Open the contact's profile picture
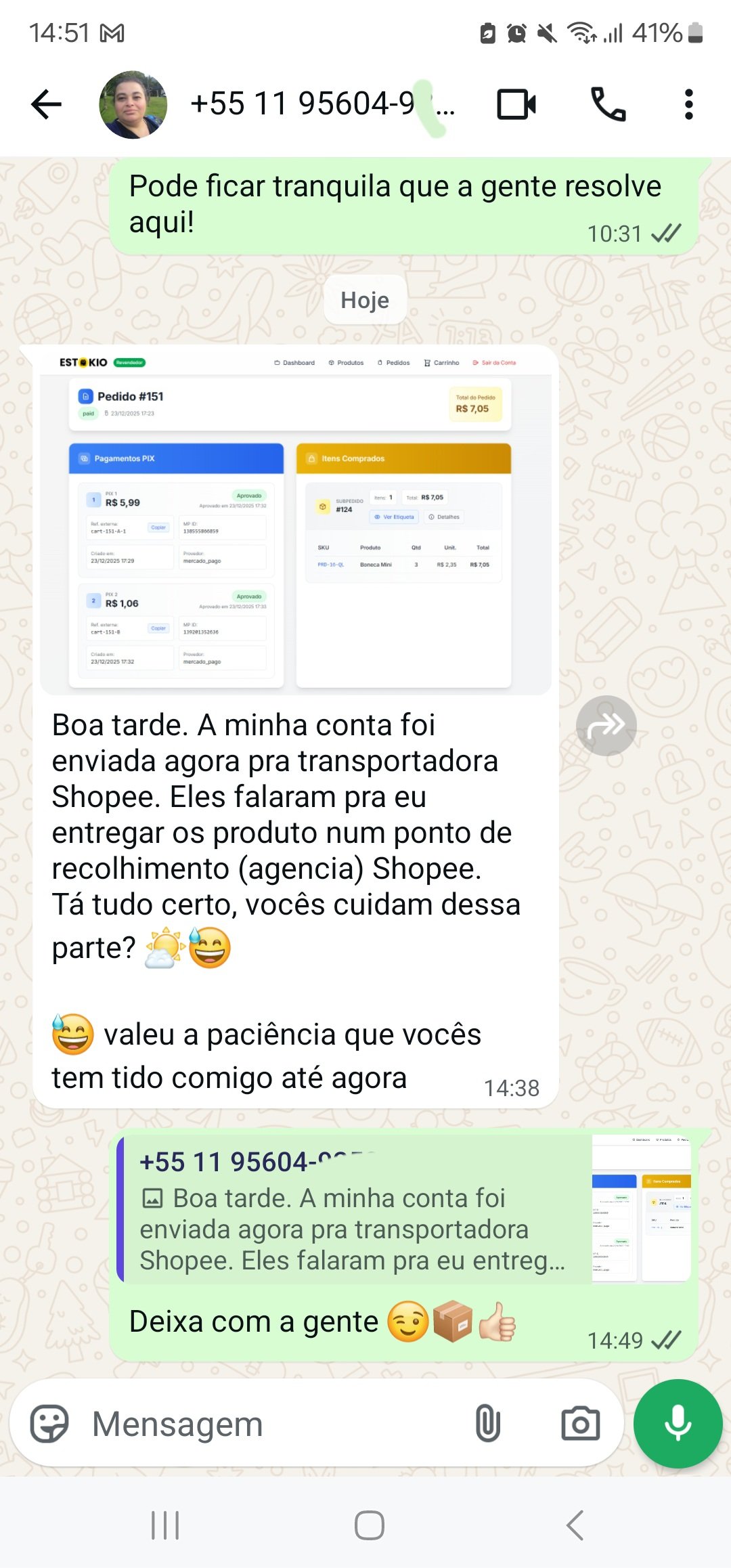The width and height of the screenshot is (731, 1568). pyautogui.click(x=133, y=104)
